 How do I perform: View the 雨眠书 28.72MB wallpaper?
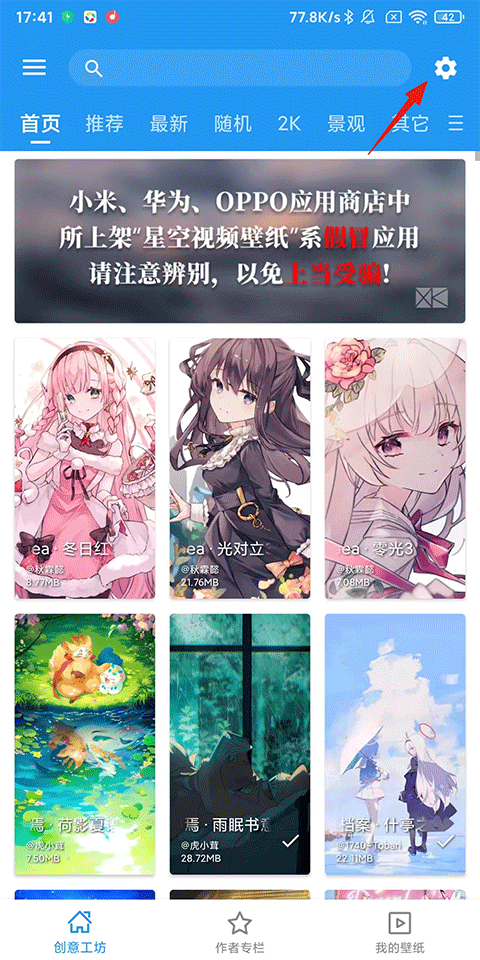[x=240, y=744]
